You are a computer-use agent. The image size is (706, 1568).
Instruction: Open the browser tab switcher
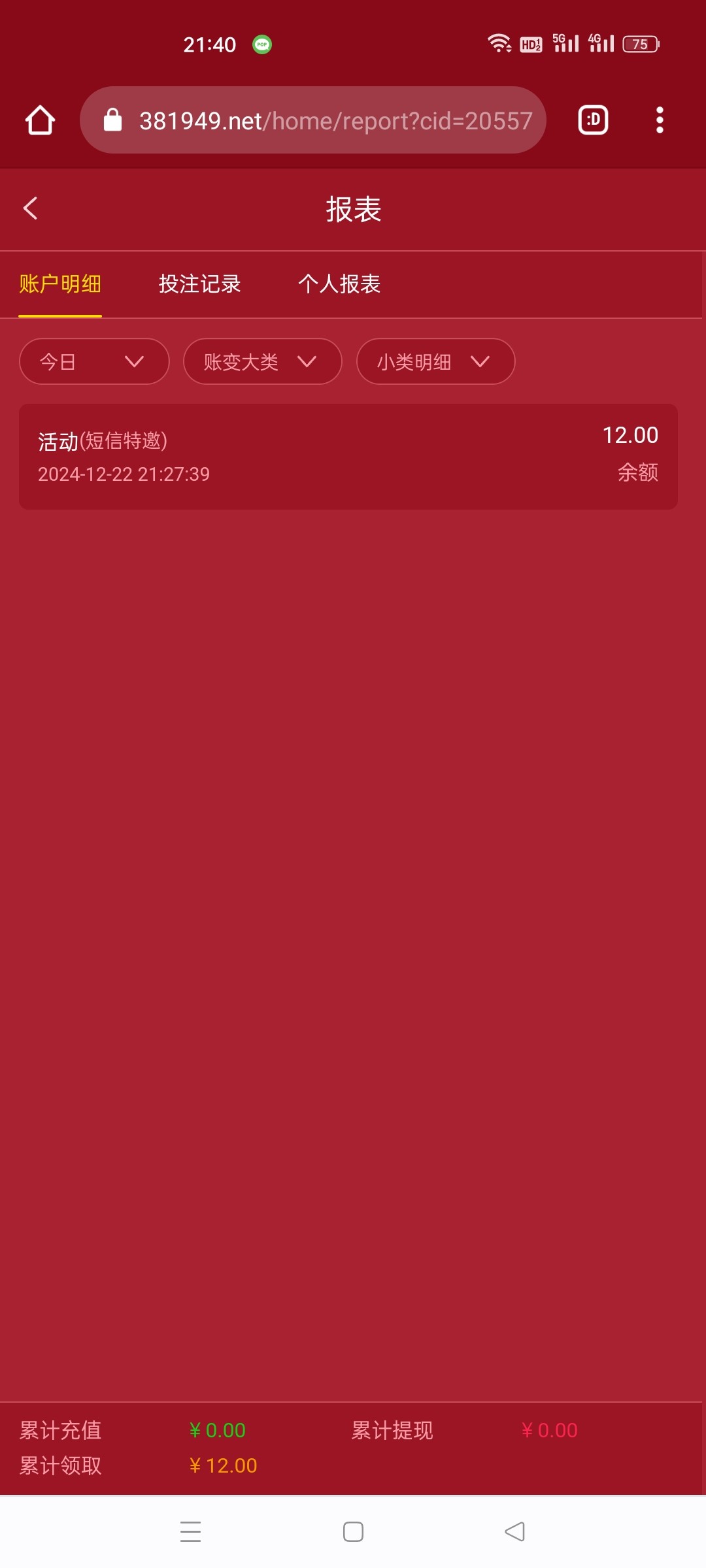(593, 120)
